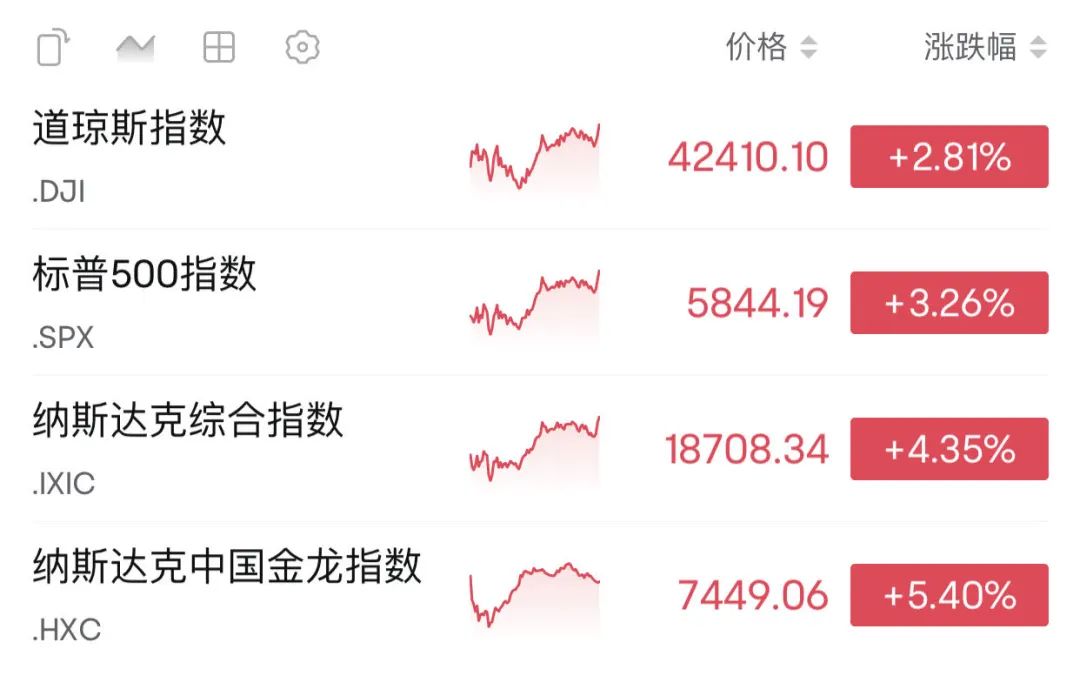Viewport: 1080px width, 676px height.
Task: Tap the +2.81% change badge
Action: tap(949, 157)
